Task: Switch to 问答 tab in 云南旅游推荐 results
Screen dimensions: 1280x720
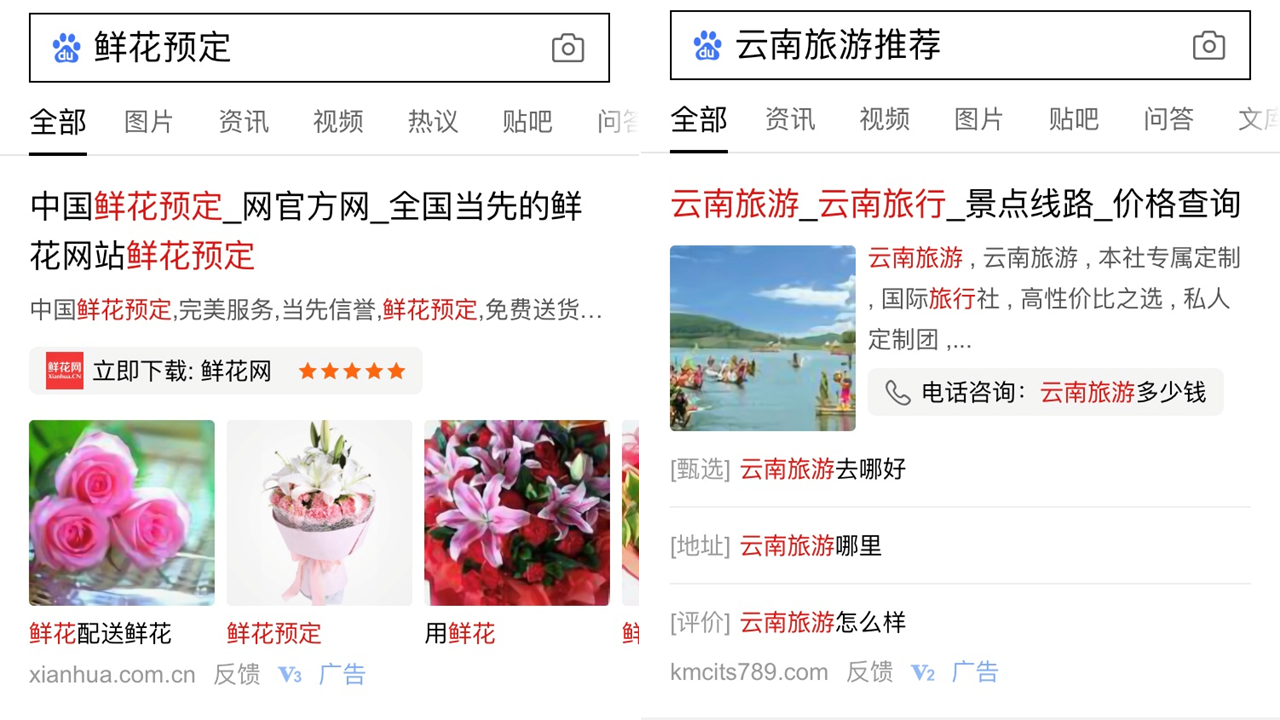Action: [1168, 120]
